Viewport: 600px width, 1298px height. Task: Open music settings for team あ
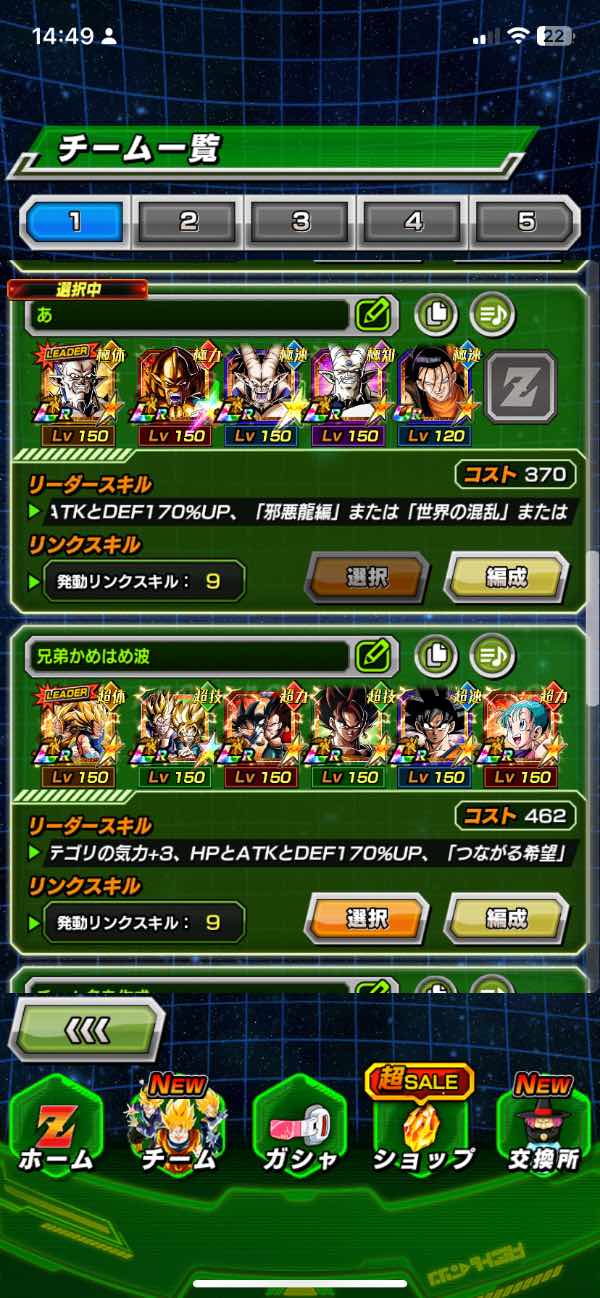coord(492,315)
